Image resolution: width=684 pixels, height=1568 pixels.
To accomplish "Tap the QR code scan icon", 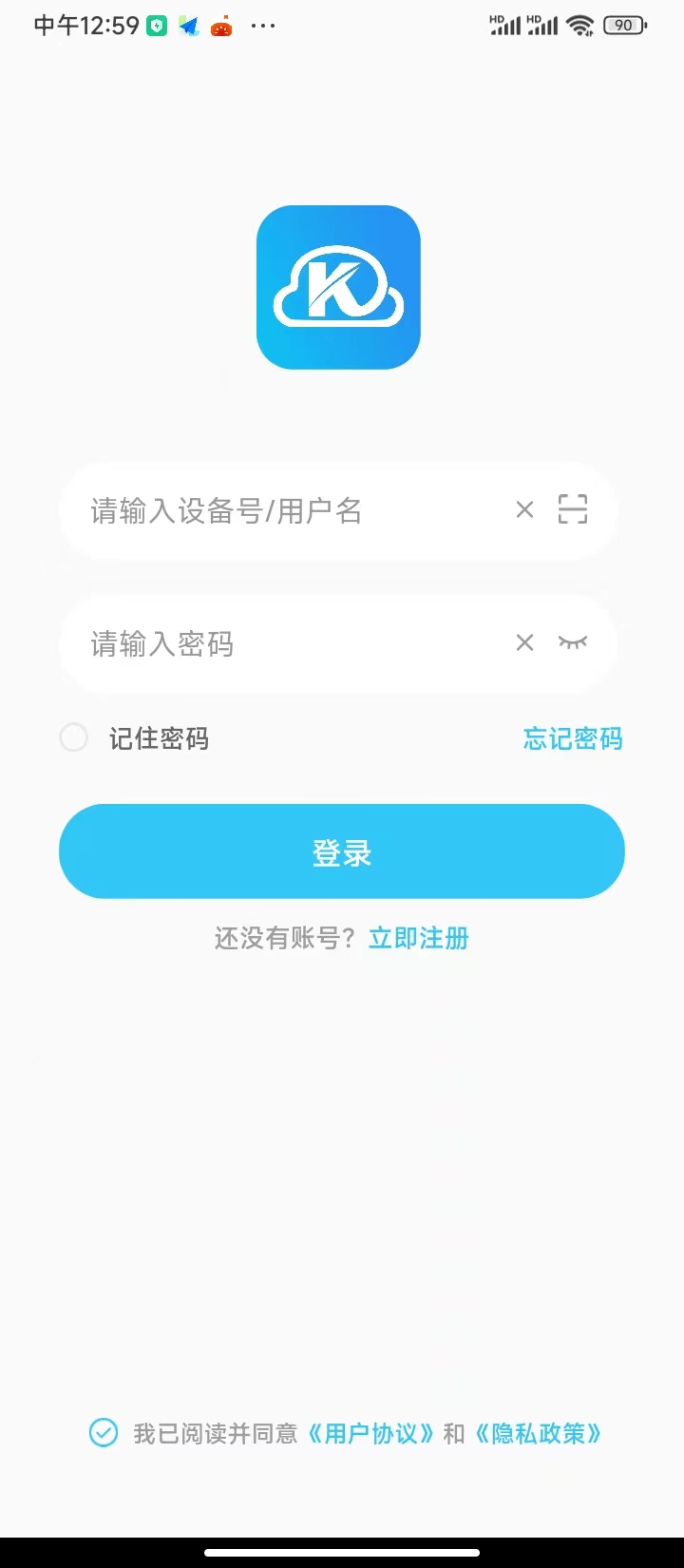I will coord(573,510).
